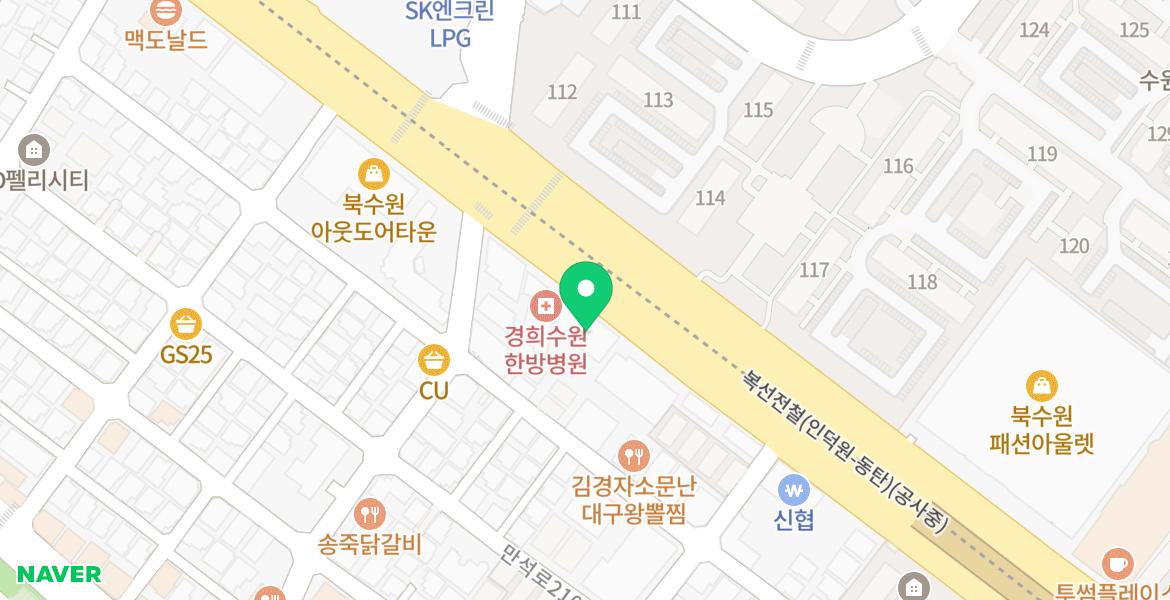This screenshot has height=600, width=1170.
Task: Tap the 김경자소문난 대구왕뽈찜 restaurant marker
Action: (x=633, y=457)
